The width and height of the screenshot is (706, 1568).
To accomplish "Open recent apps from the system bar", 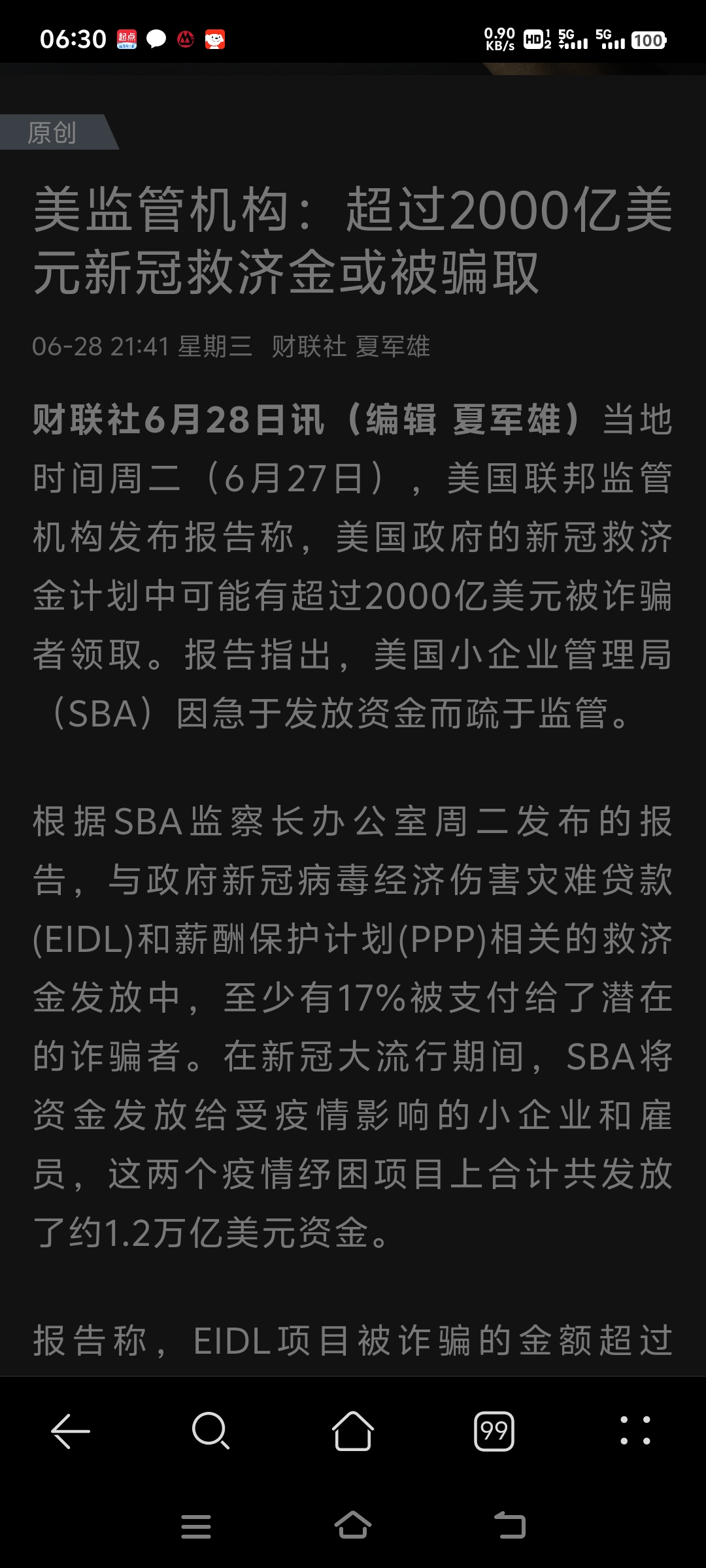I will (x=196, y=1527).
